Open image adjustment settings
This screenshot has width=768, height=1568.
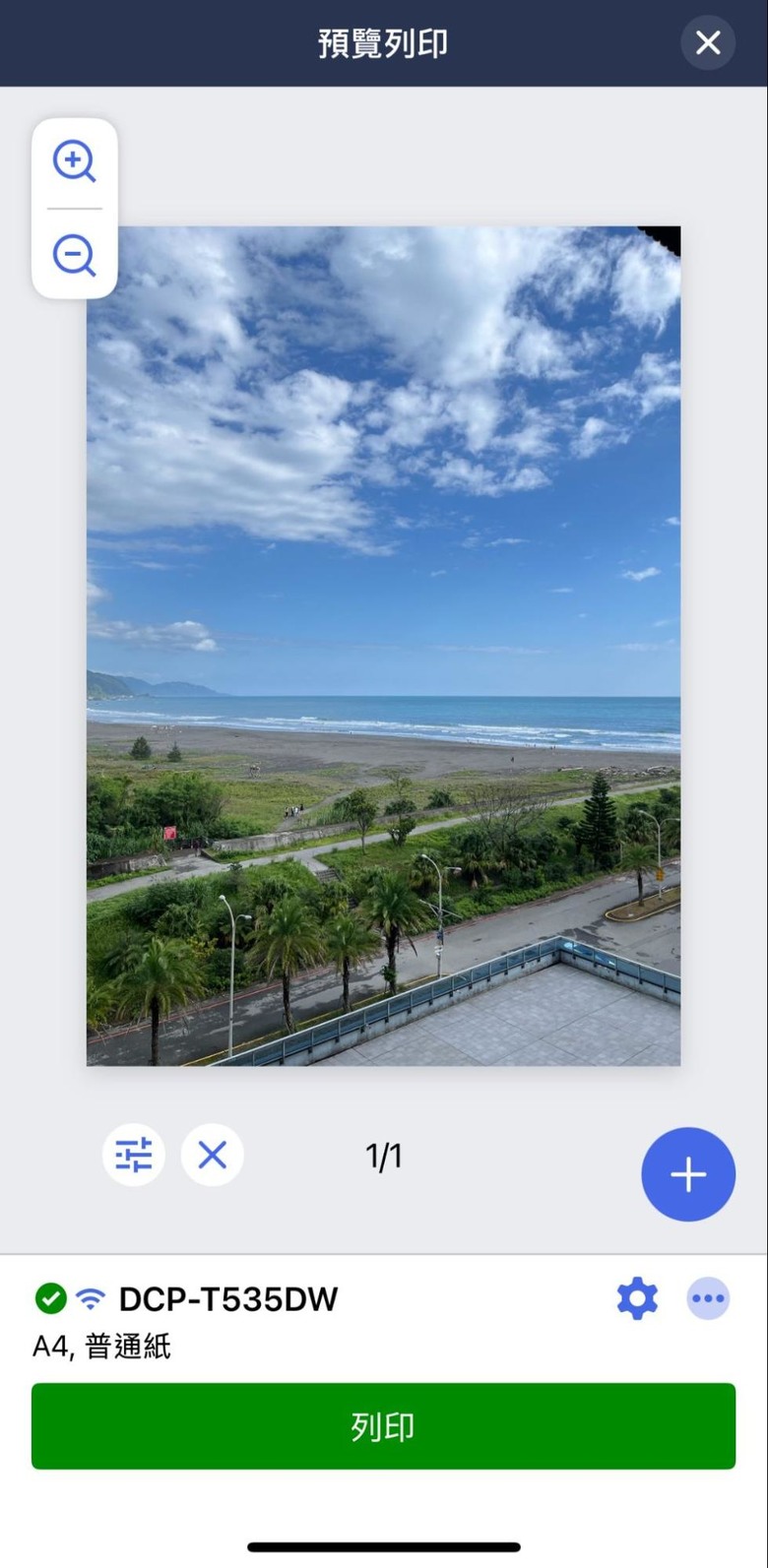click(134, 1155)
